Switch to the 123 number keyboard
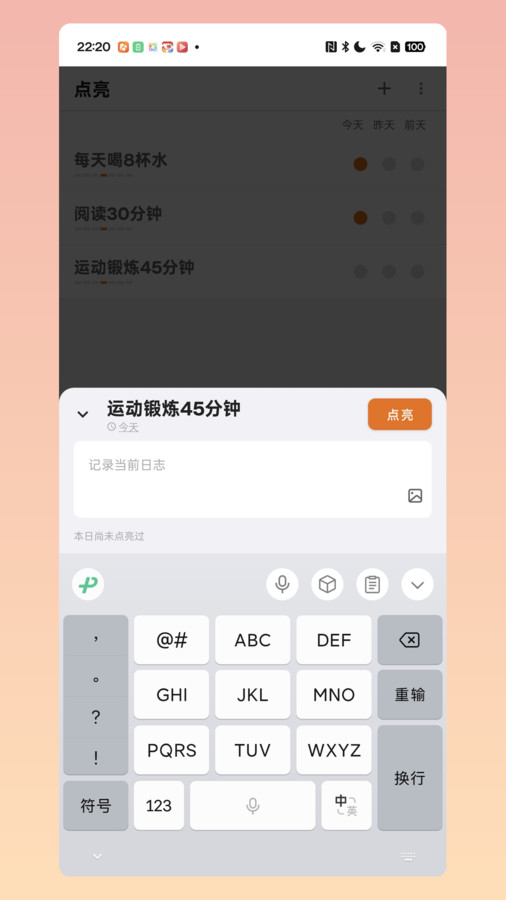506x900 pixels. [159, 805]
